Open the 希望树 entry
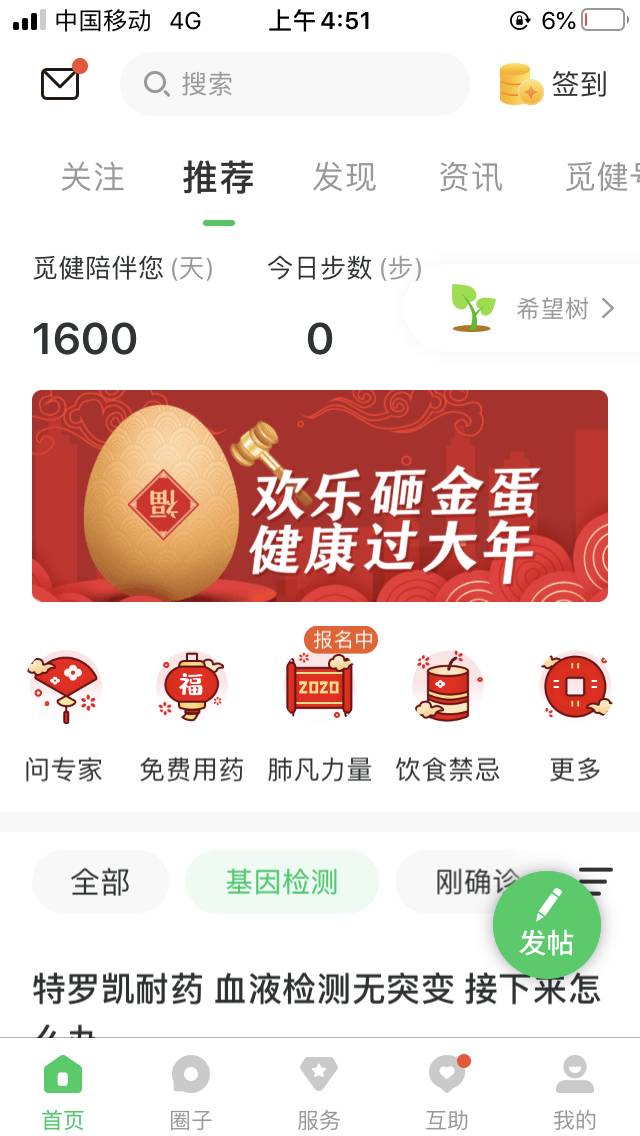Viewport: 640px width, 1136px height. point(532,309)
